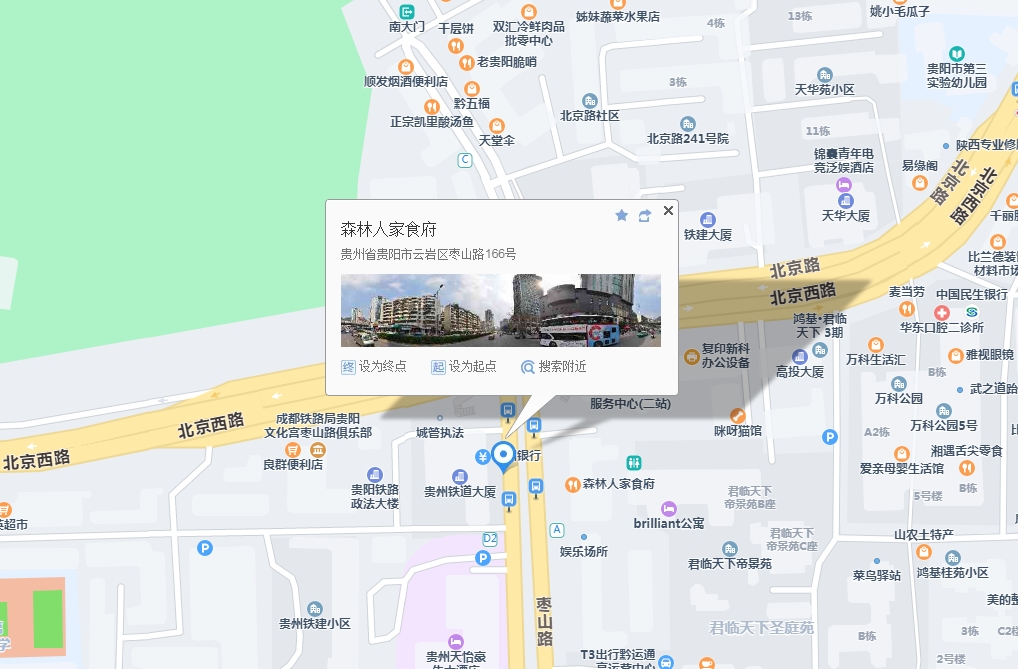Search nearby places (搜索附近)

pyautogui.click(x=553, y=367)
